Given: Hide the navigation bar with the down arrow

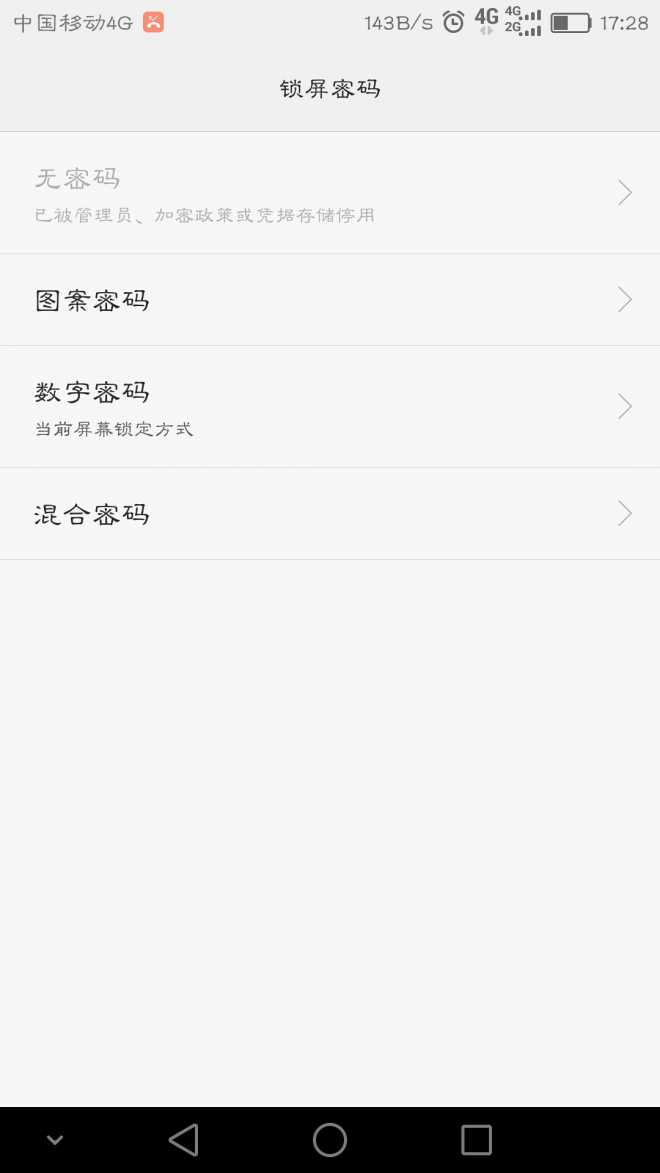Looking at the screenshot, I should (x=55, y=1140).
